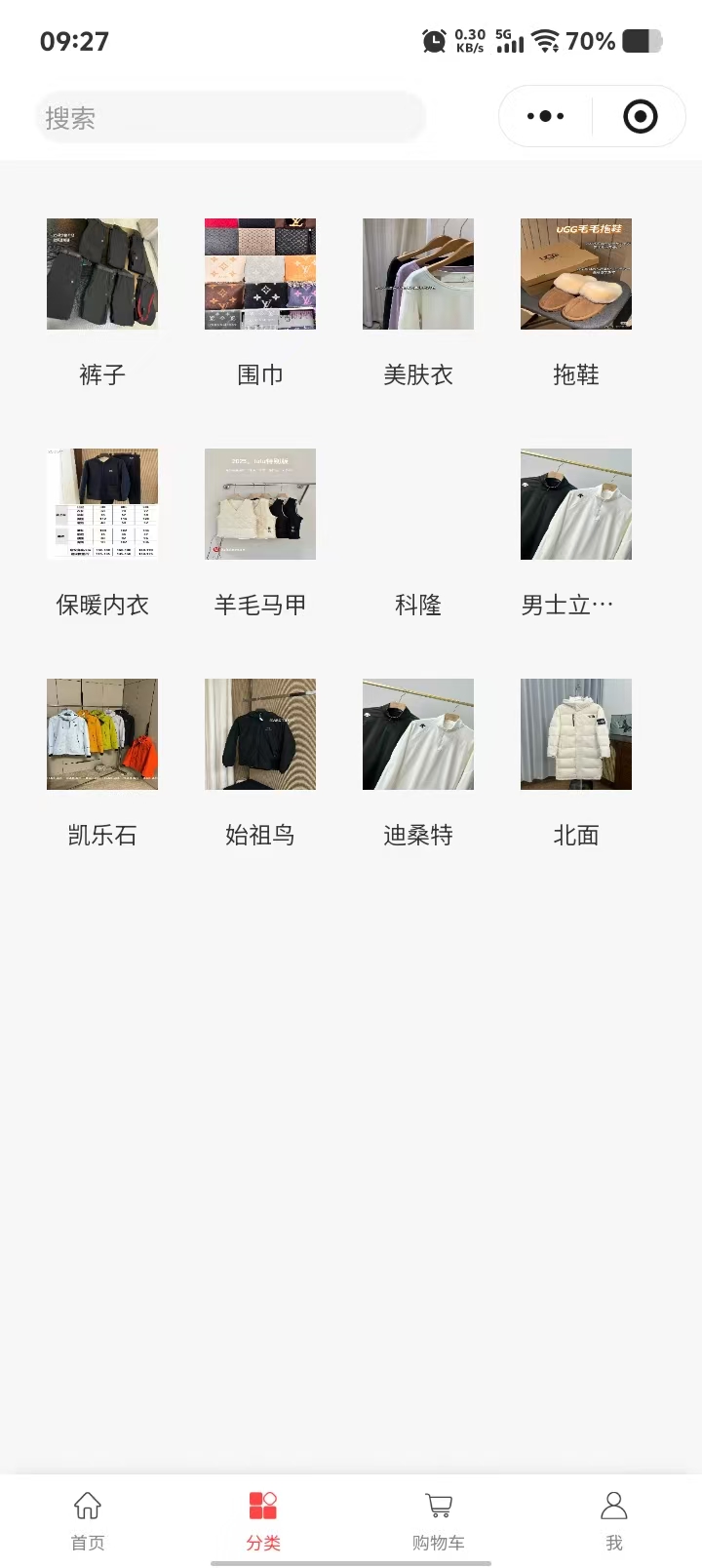Tap the 搜索 search field
The width and height of the screenshot is (702, 1568).
[x=229, y=118]
